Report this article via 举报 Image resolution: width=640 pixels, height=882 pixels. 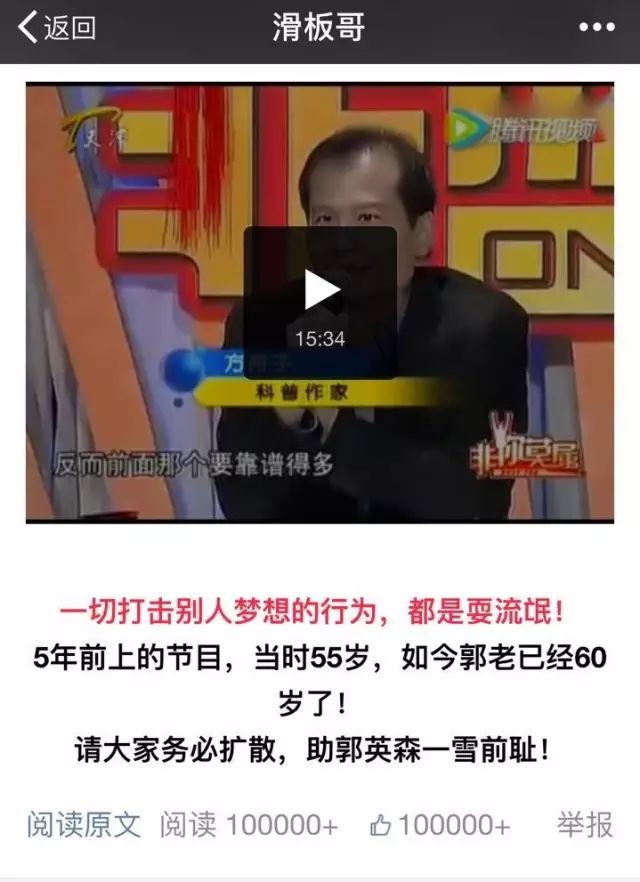pyautogui.click(x=585, y=825)
